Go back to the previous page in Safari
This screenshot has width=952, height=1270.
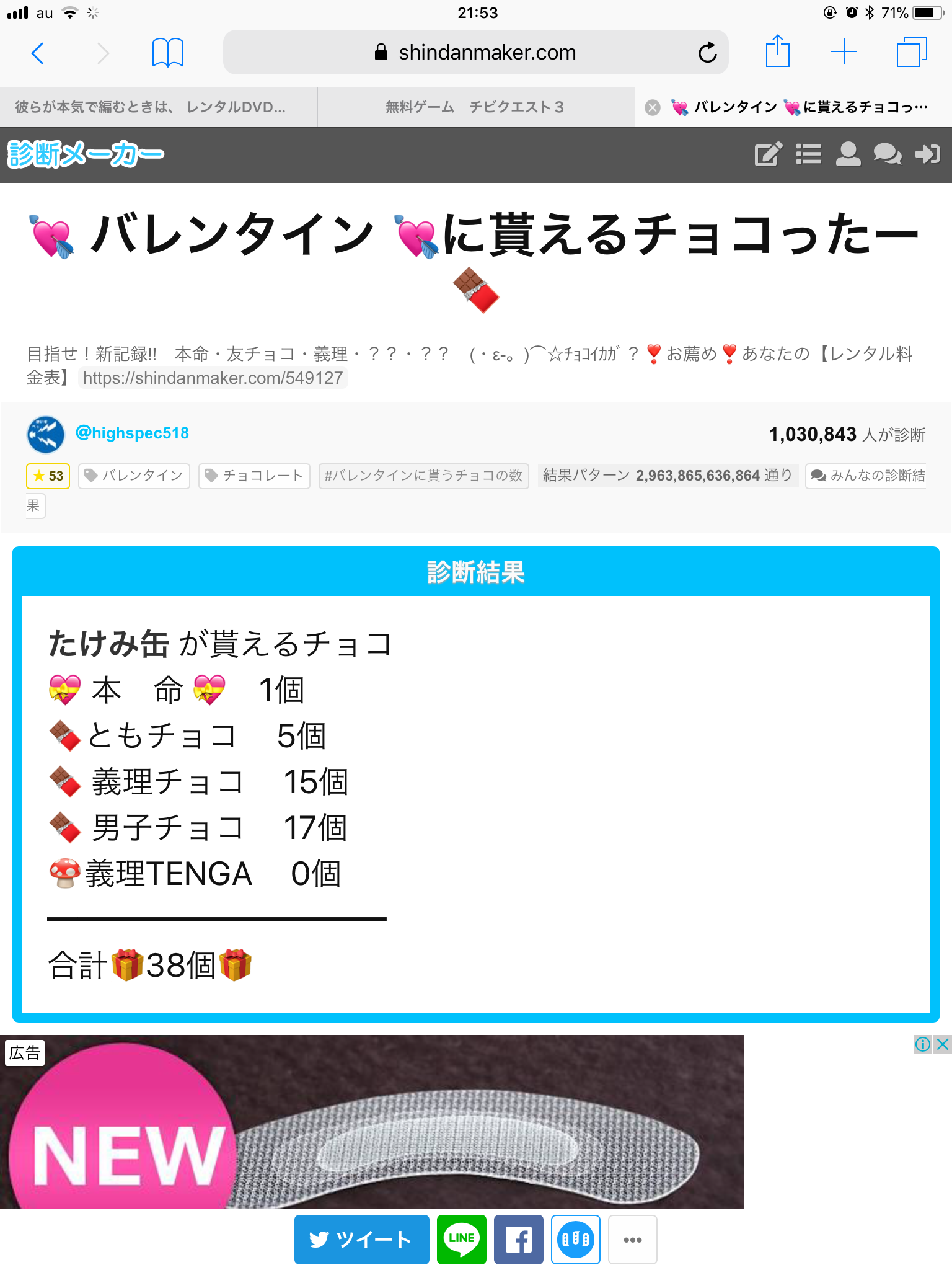coord(38,53)
